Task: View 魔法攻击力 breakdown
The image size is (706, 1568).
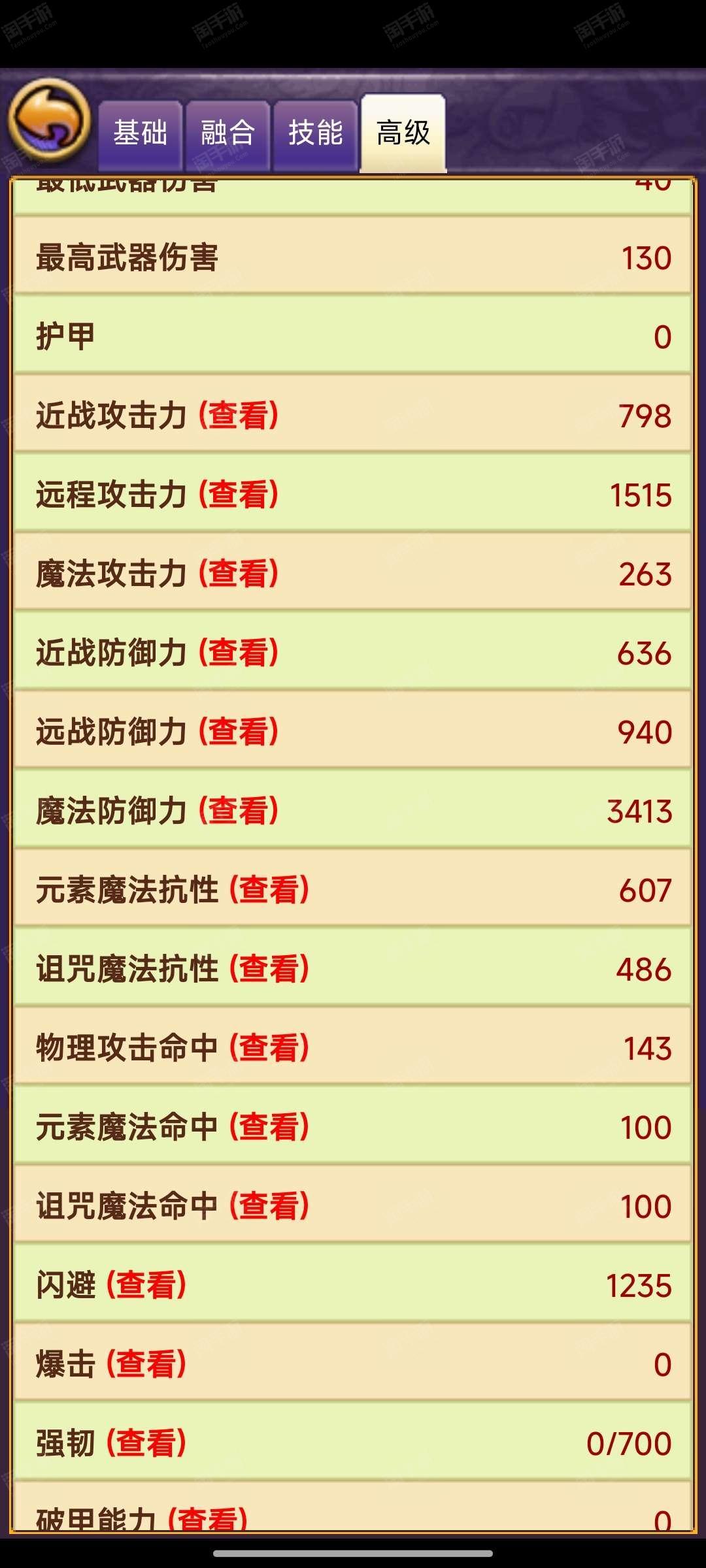Action: point(239,574)
